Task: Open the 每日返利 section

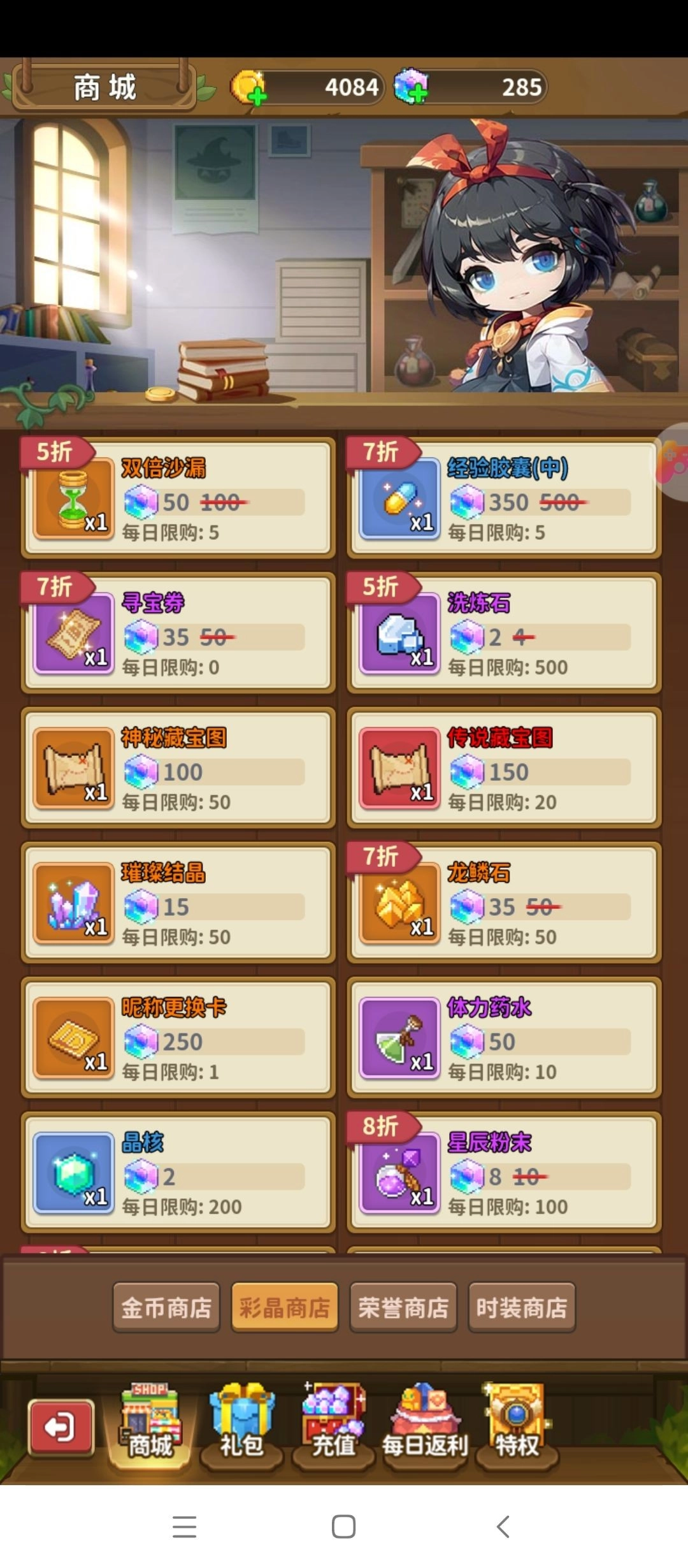Action: coord(425,1423)
